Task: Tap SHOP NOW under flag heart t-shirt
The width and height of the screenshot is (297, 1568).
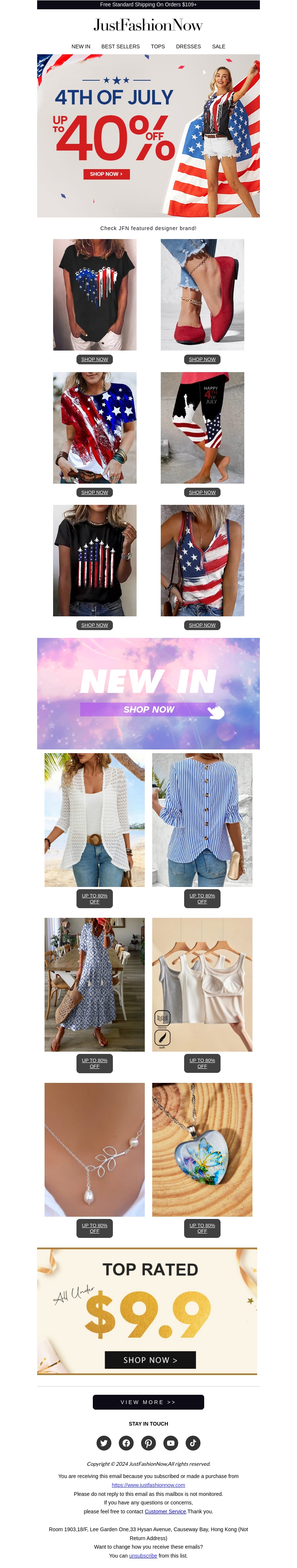Action: [95, 359]
